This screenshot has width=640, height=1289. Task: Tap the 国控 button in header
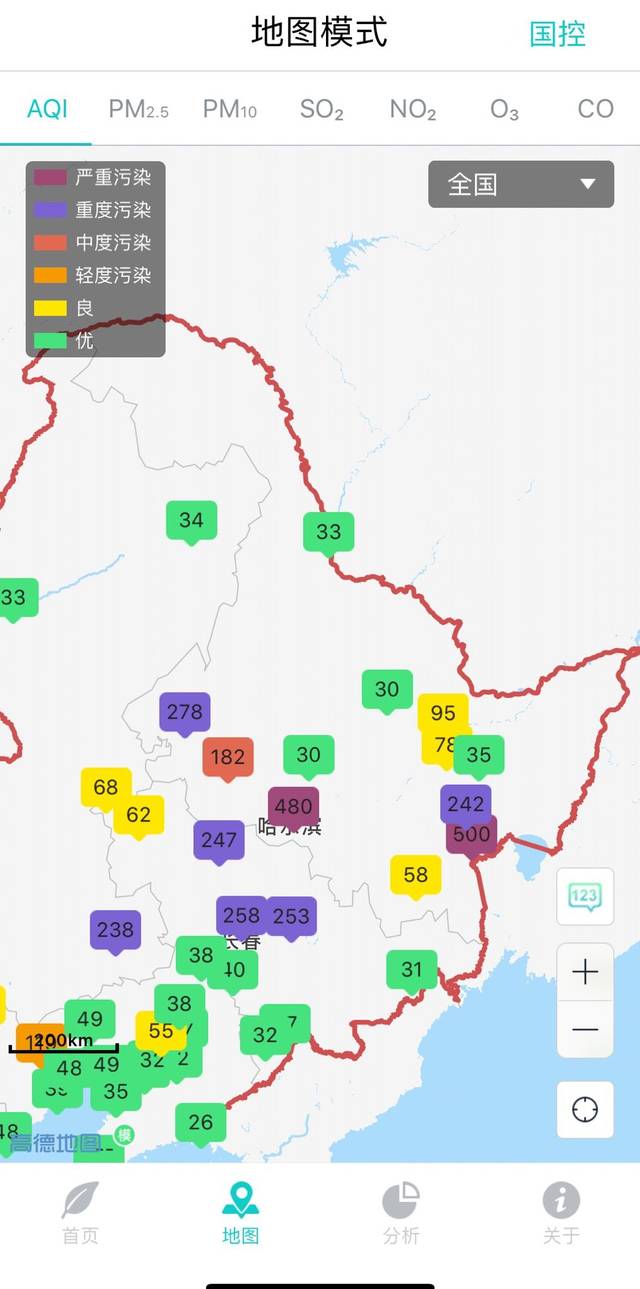click(557, 34)
